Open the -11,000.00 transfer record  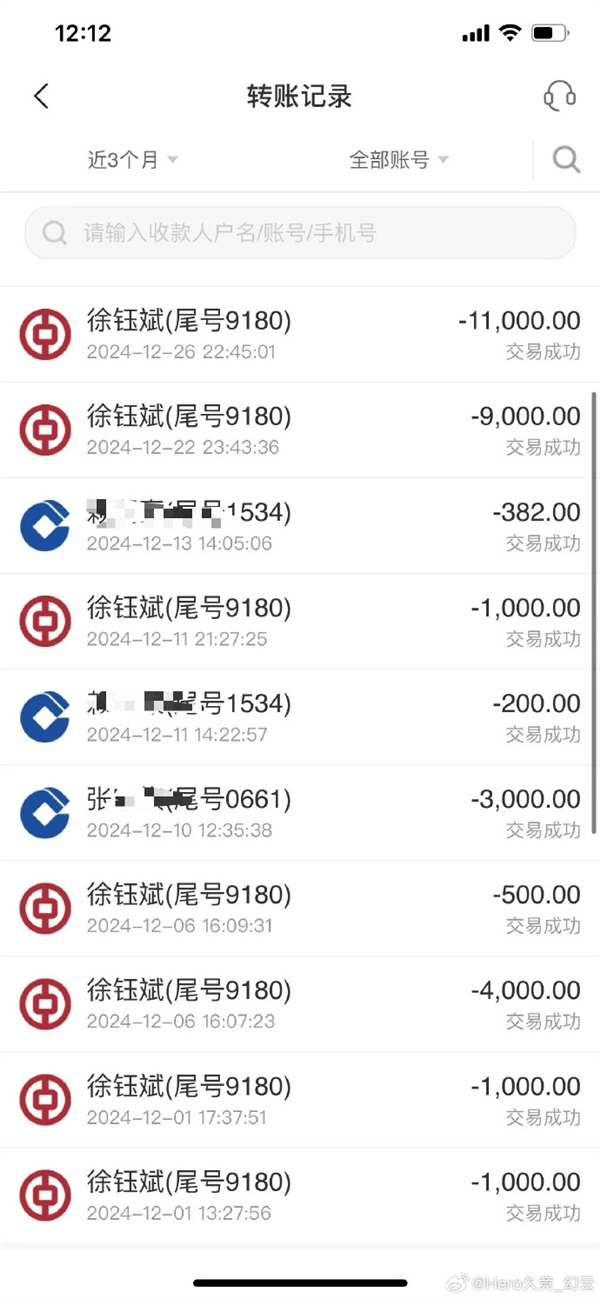tap(300, 335)
